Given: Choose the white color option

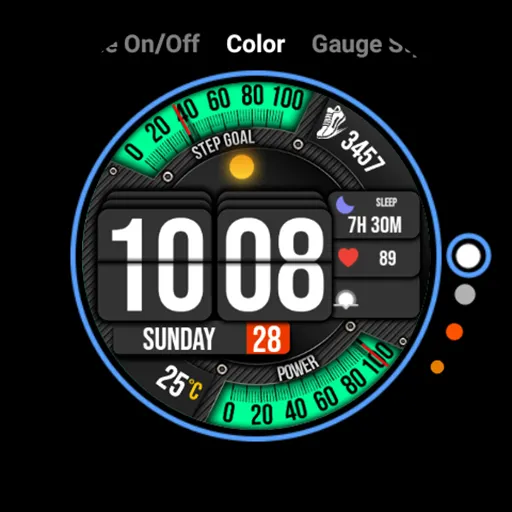Looking at the screenshot, I should [x=468, y=256].
